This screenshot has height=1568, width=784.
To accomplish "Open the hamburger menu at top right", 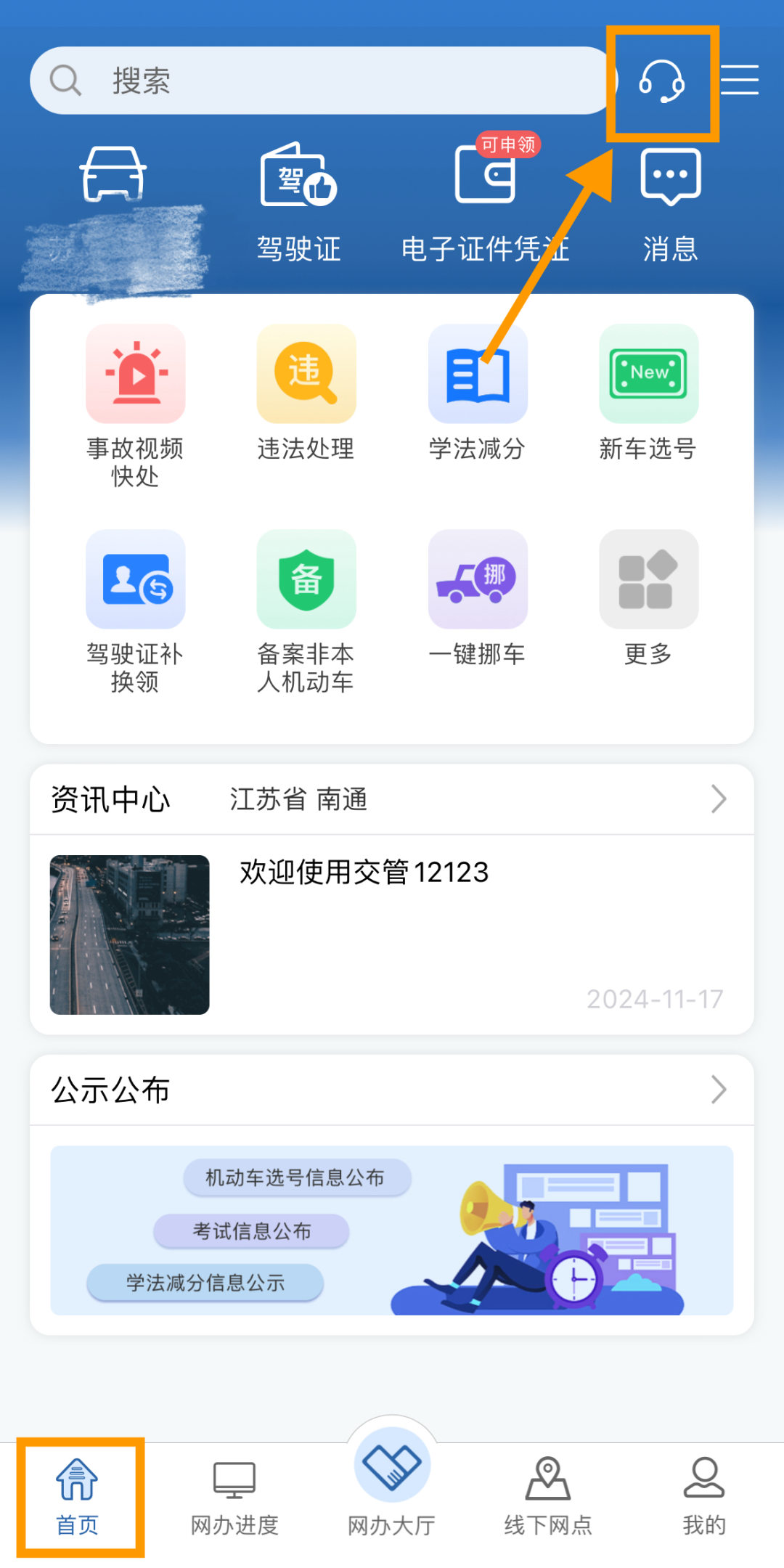I will (x=740, y=80).
